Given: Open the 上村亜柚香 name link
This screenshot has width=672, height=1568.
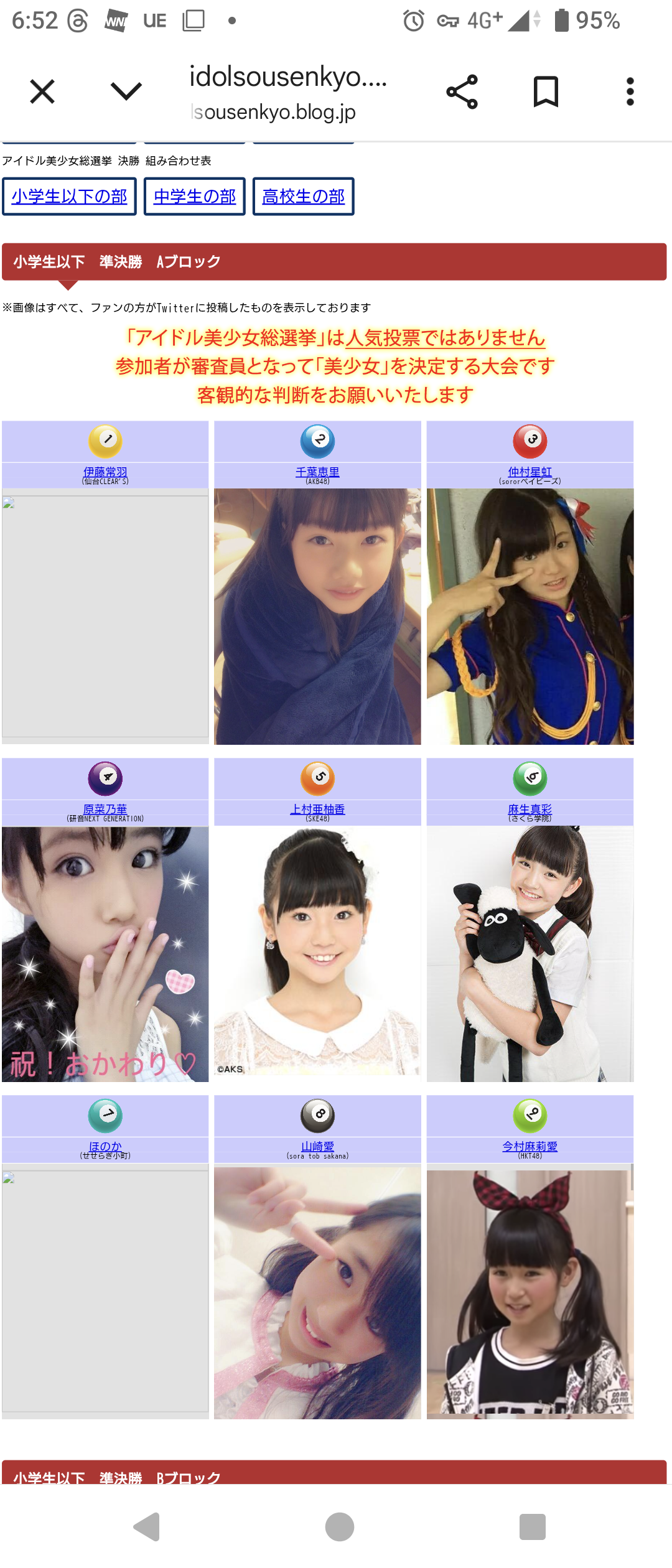Looking at the screenshot, I should click(317, 809).
